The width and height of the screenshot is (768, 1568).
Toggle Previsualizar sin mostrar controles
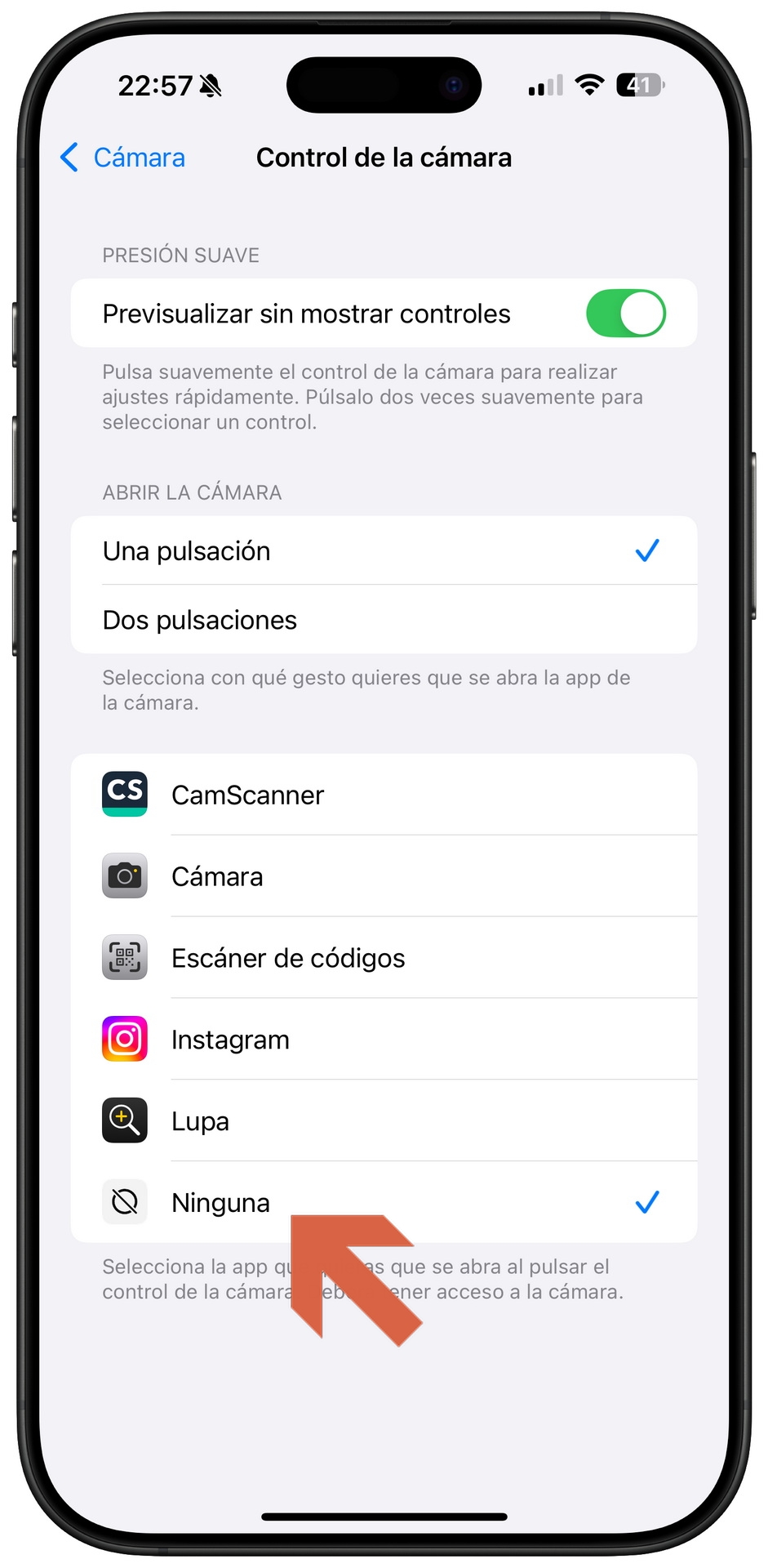click(x=625, y=314)
